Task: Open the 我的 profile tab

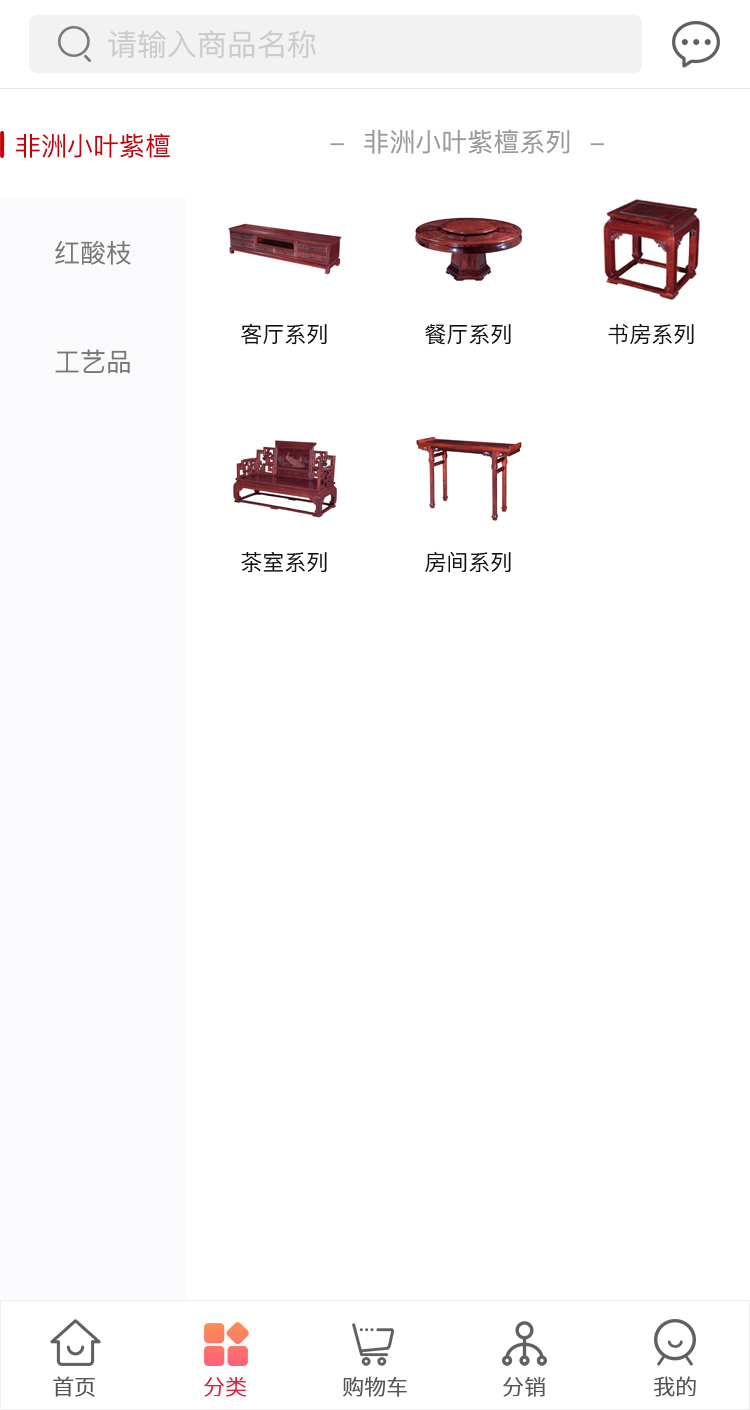Action: click(x=675, y=1357)
